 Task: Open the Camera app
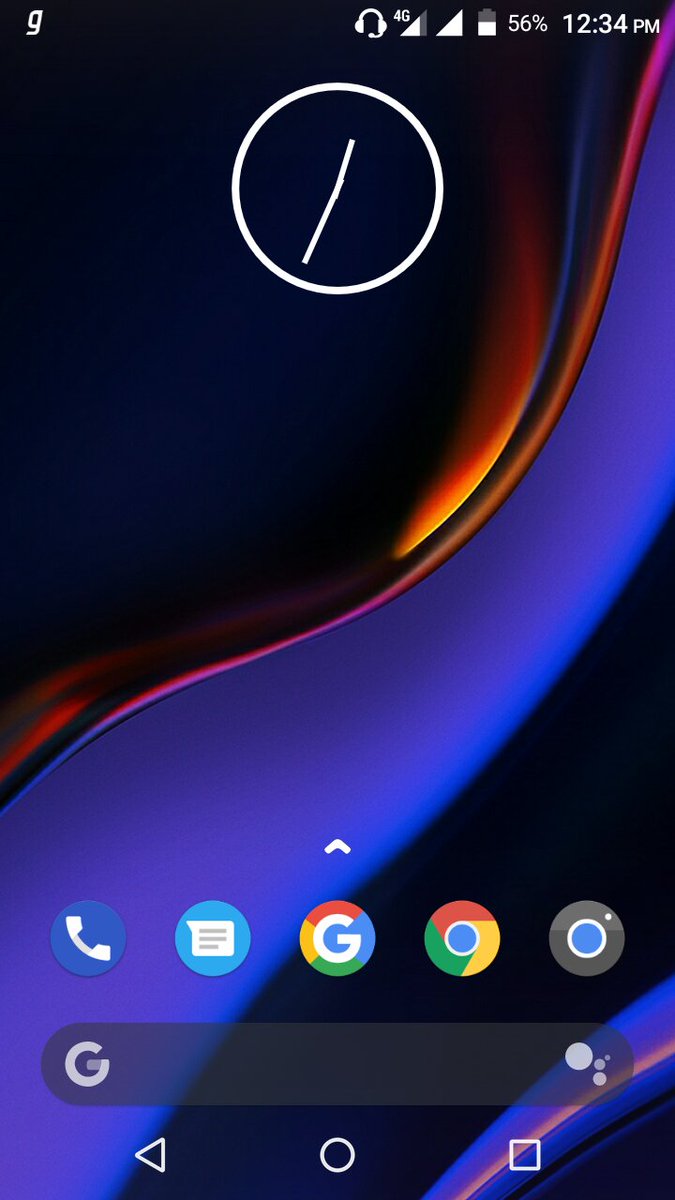587,938
